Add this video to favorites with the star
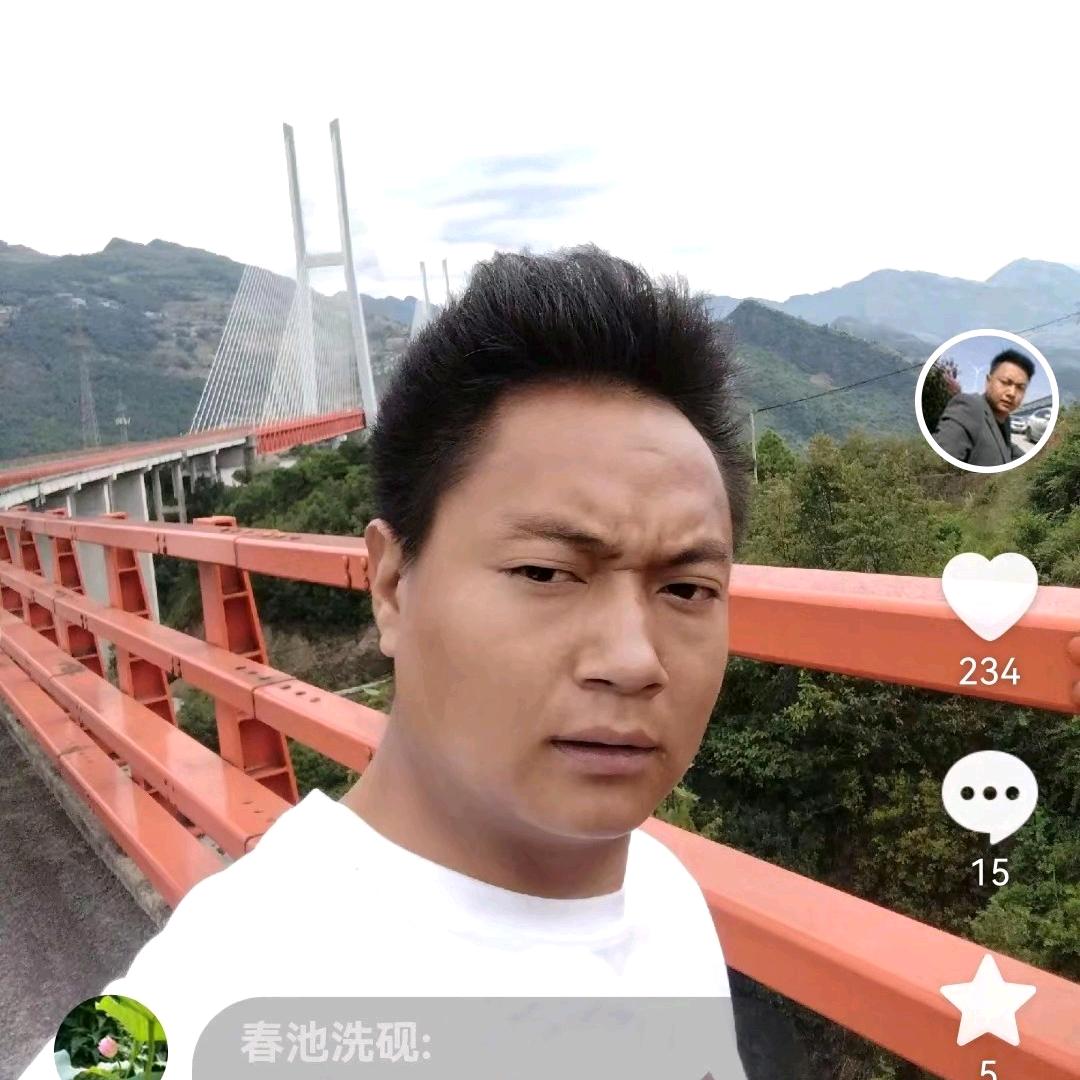This screenshot has width=1080, height=1080. (x=988, y=1001)
